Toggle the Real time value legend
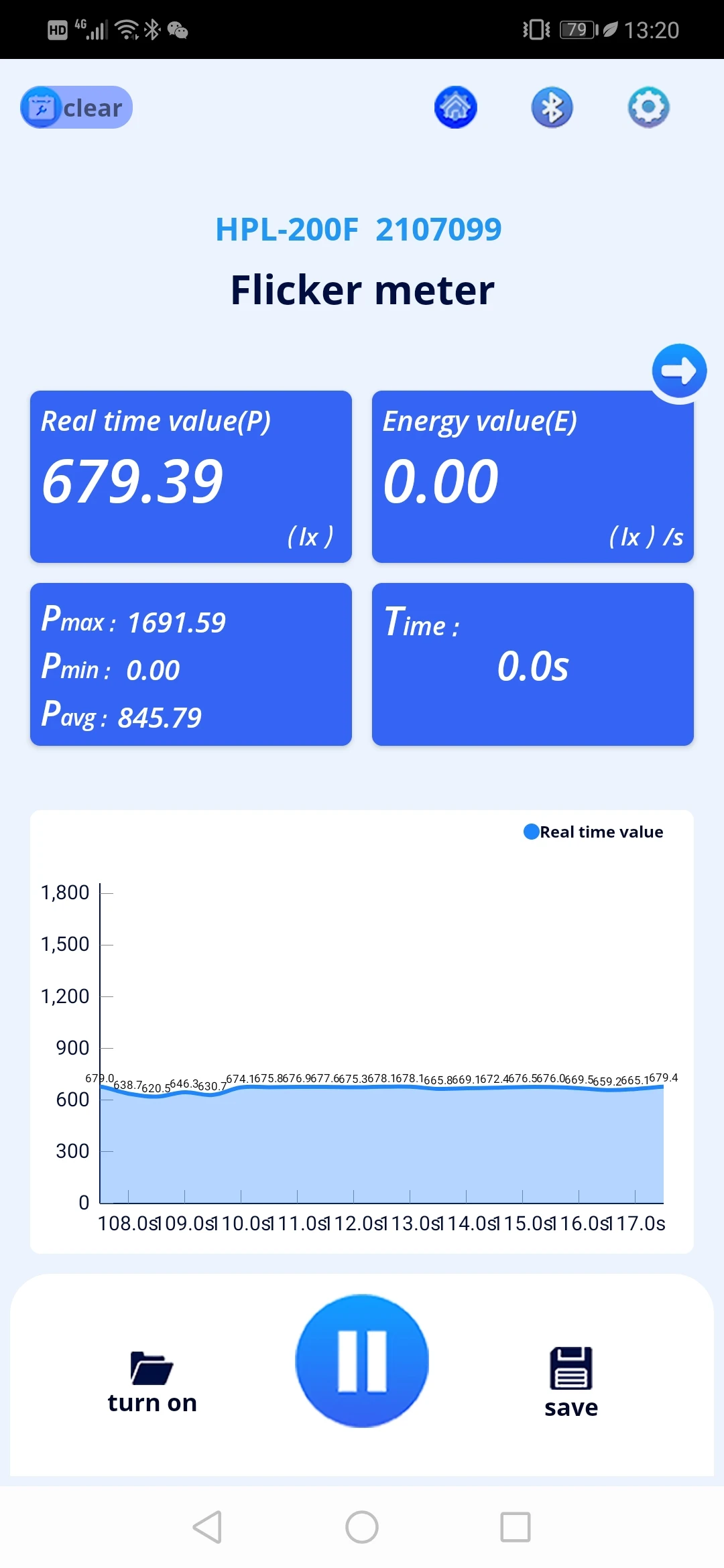The image size is (724, 1568). 593,832
